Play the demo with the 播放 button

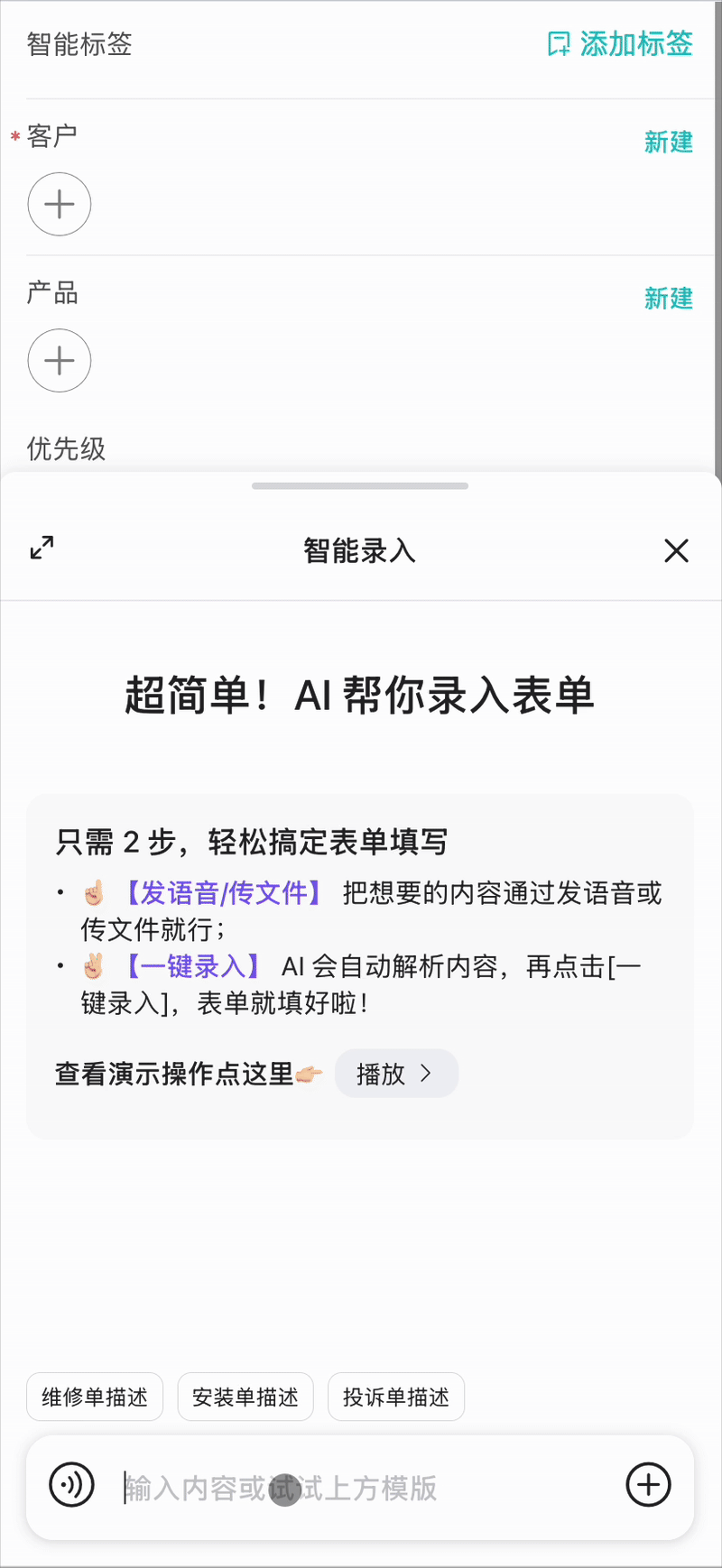[x=396, y=1074]
